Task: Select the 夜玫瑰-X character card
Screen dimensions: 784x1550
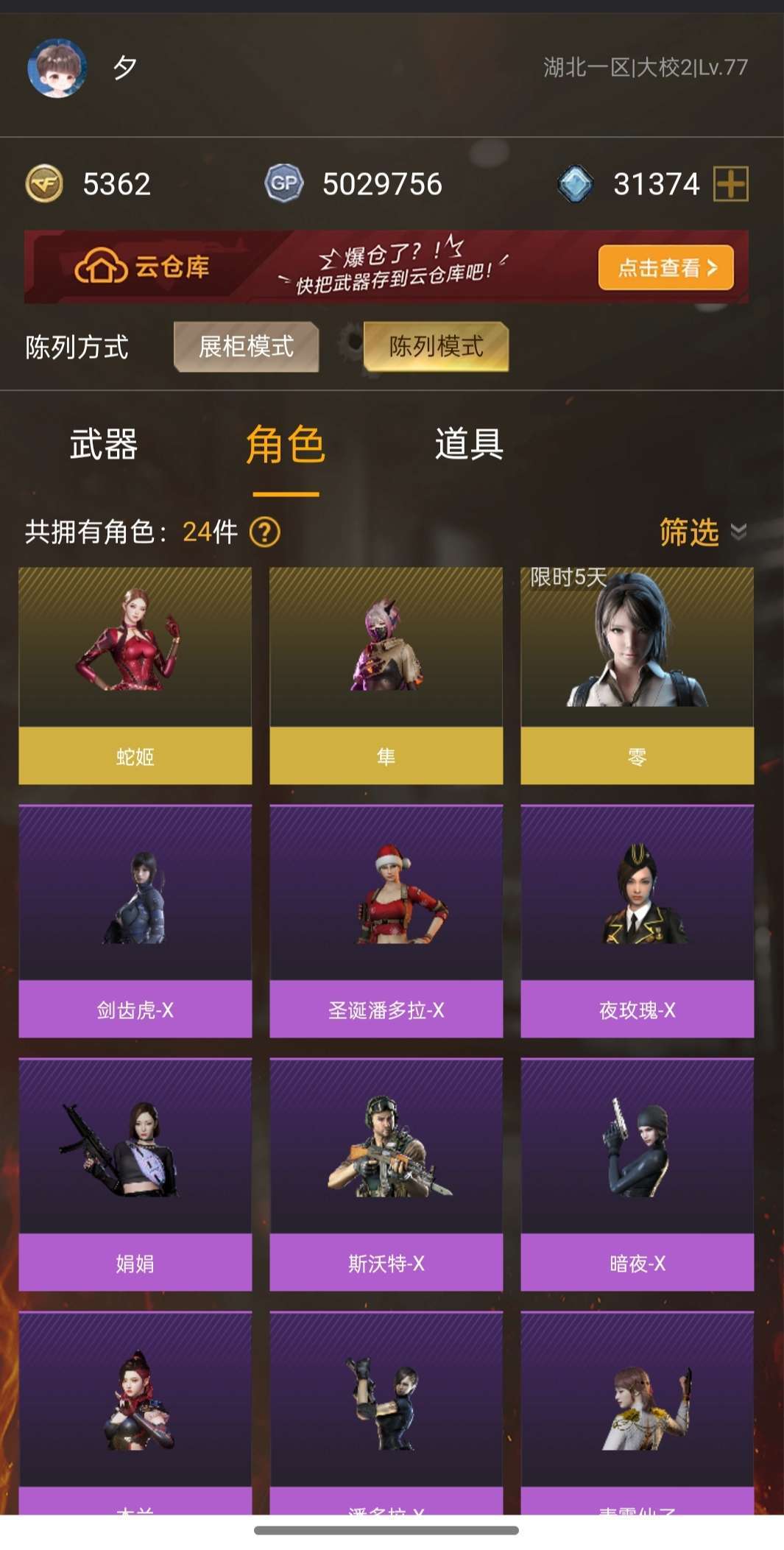Action: coord(638,921)
